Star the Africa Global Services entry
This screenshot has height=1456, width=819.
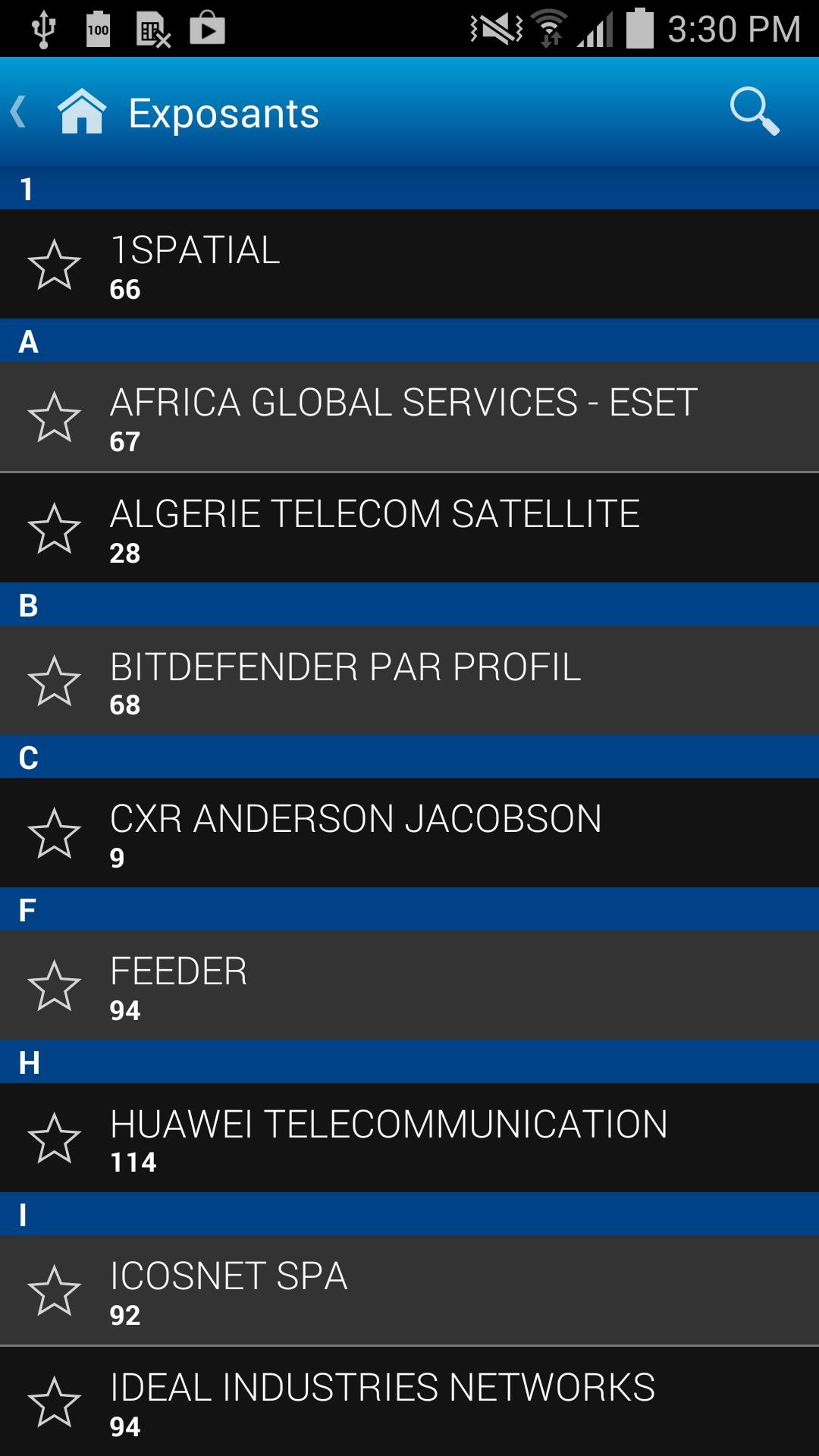tap(55, 417)
